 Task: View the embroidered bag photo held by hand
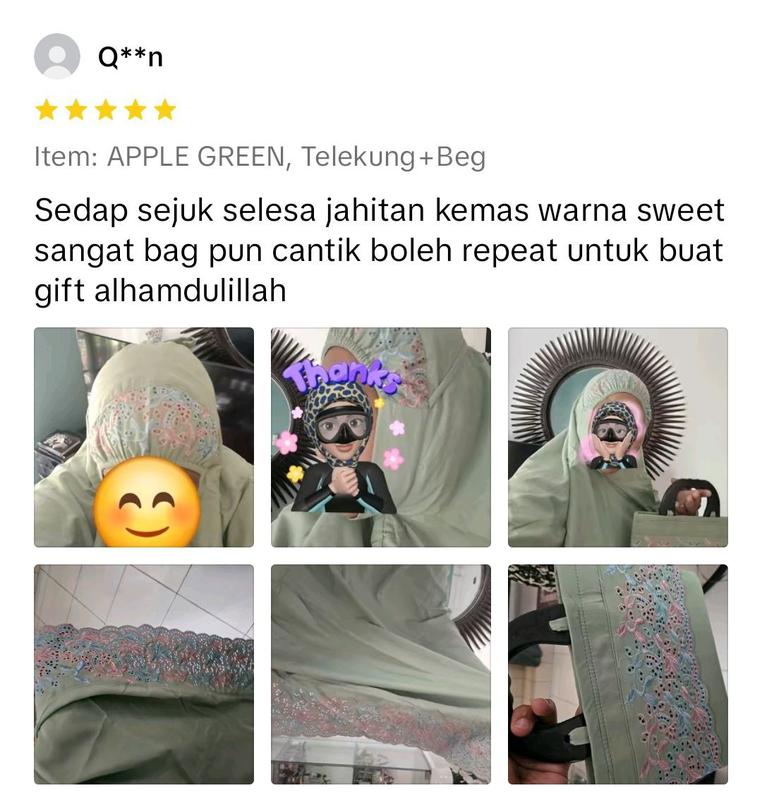(x=618, y=674)
